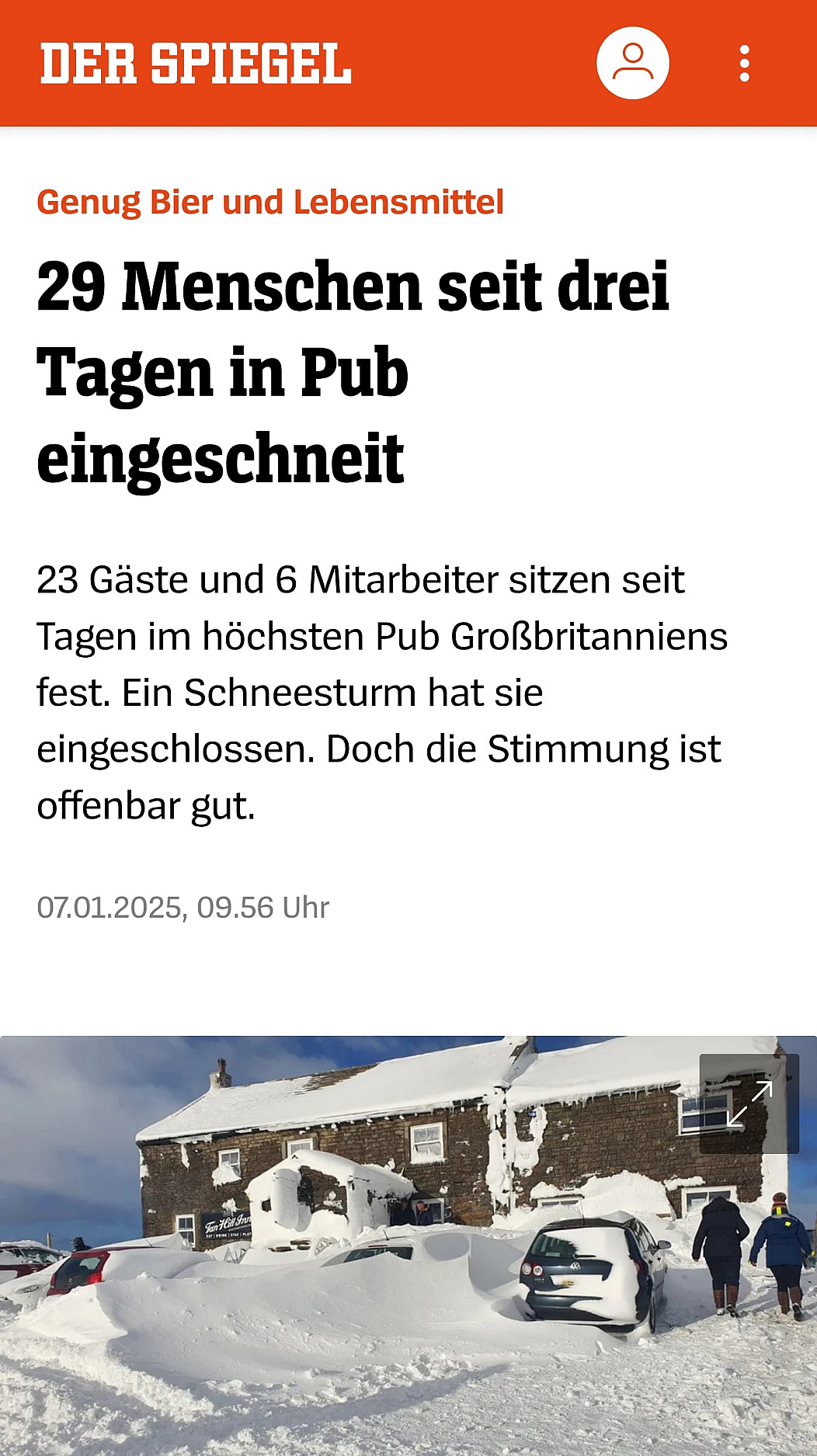Open the user account profile icon
The height and width of the screenshot is (1456, 817).
[x=632, y=63]
